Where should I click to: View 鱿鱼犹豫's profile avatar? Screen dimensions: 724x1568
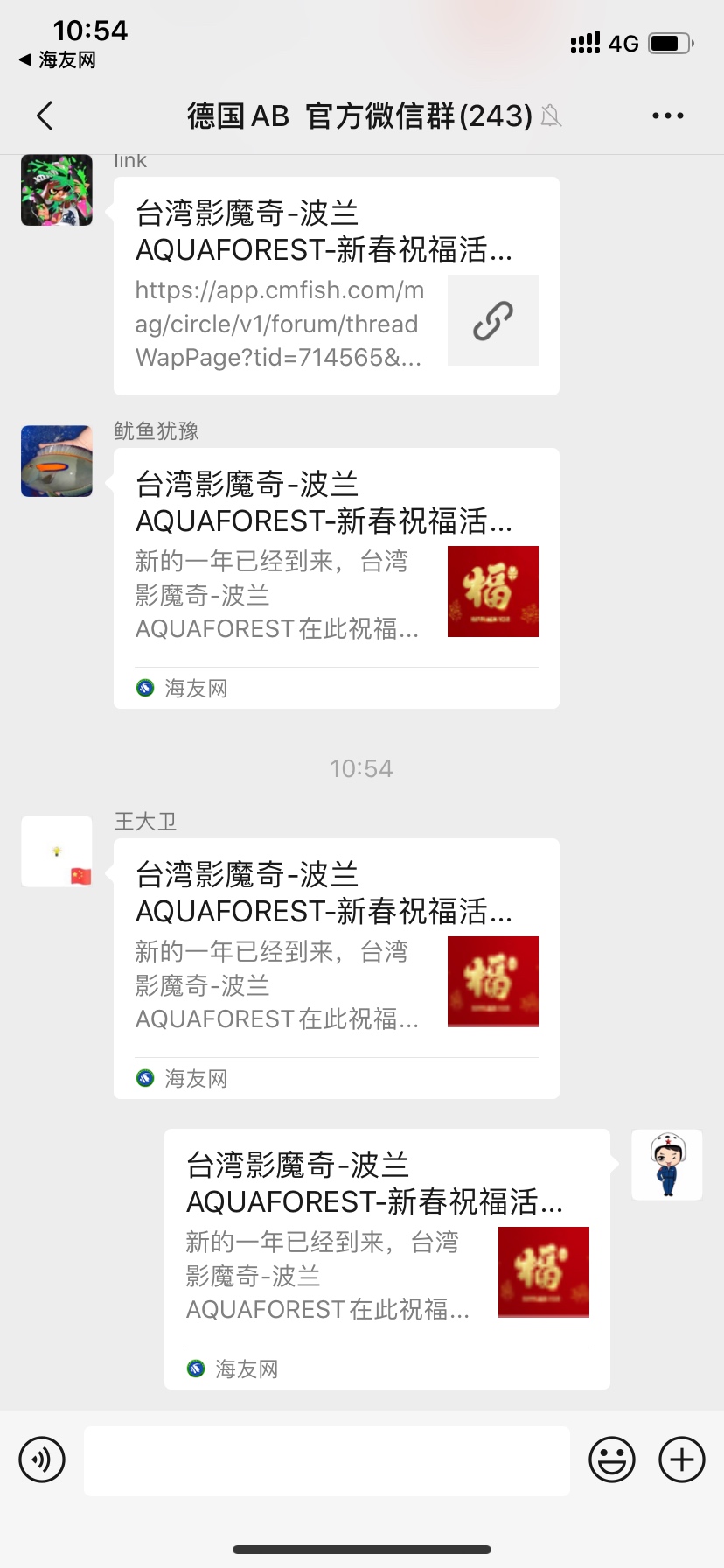(57, 461)
